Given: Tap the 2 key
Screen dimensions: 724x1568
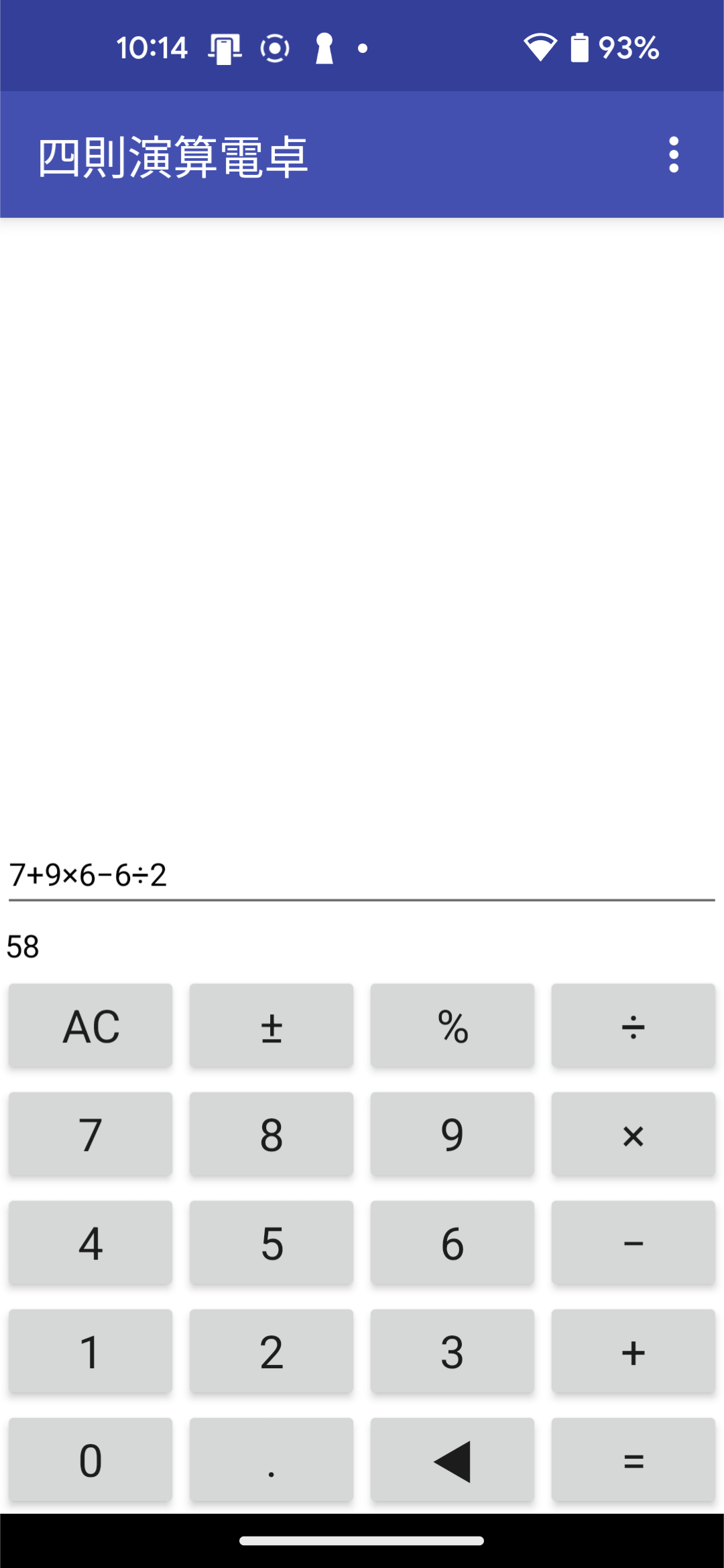Looking at the screenshot, I should (271, 1351).
